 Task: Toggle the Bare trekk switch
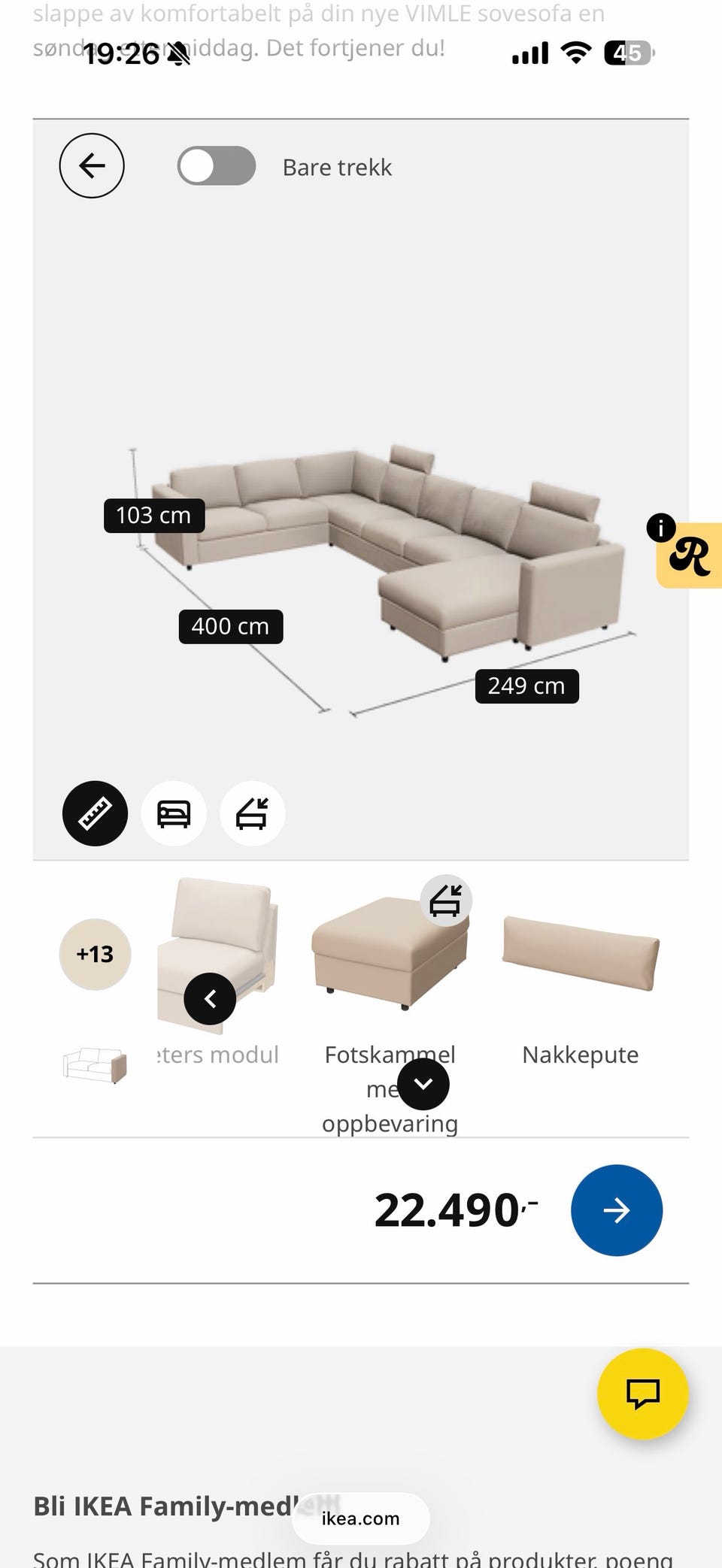217,166
